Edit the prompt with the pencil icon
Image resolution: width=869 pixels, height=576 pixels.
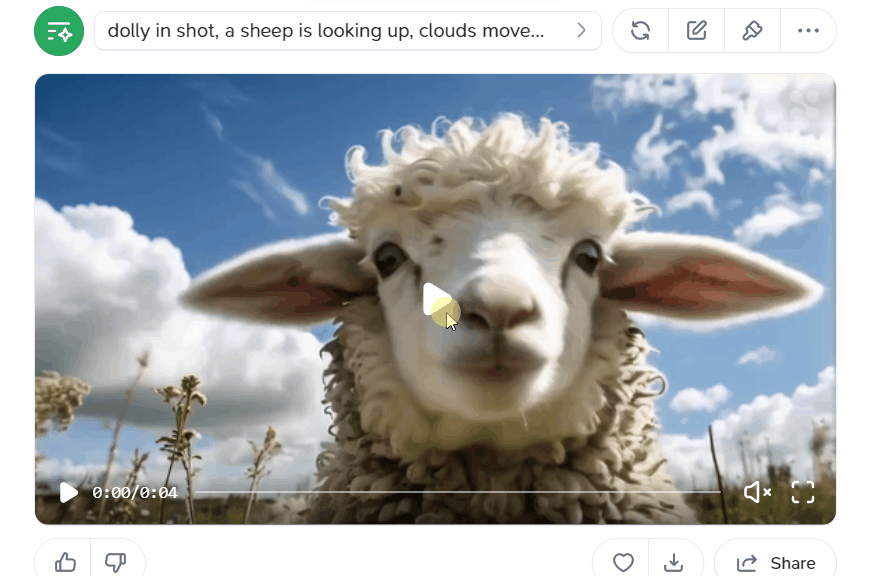(x=697, y=31)
